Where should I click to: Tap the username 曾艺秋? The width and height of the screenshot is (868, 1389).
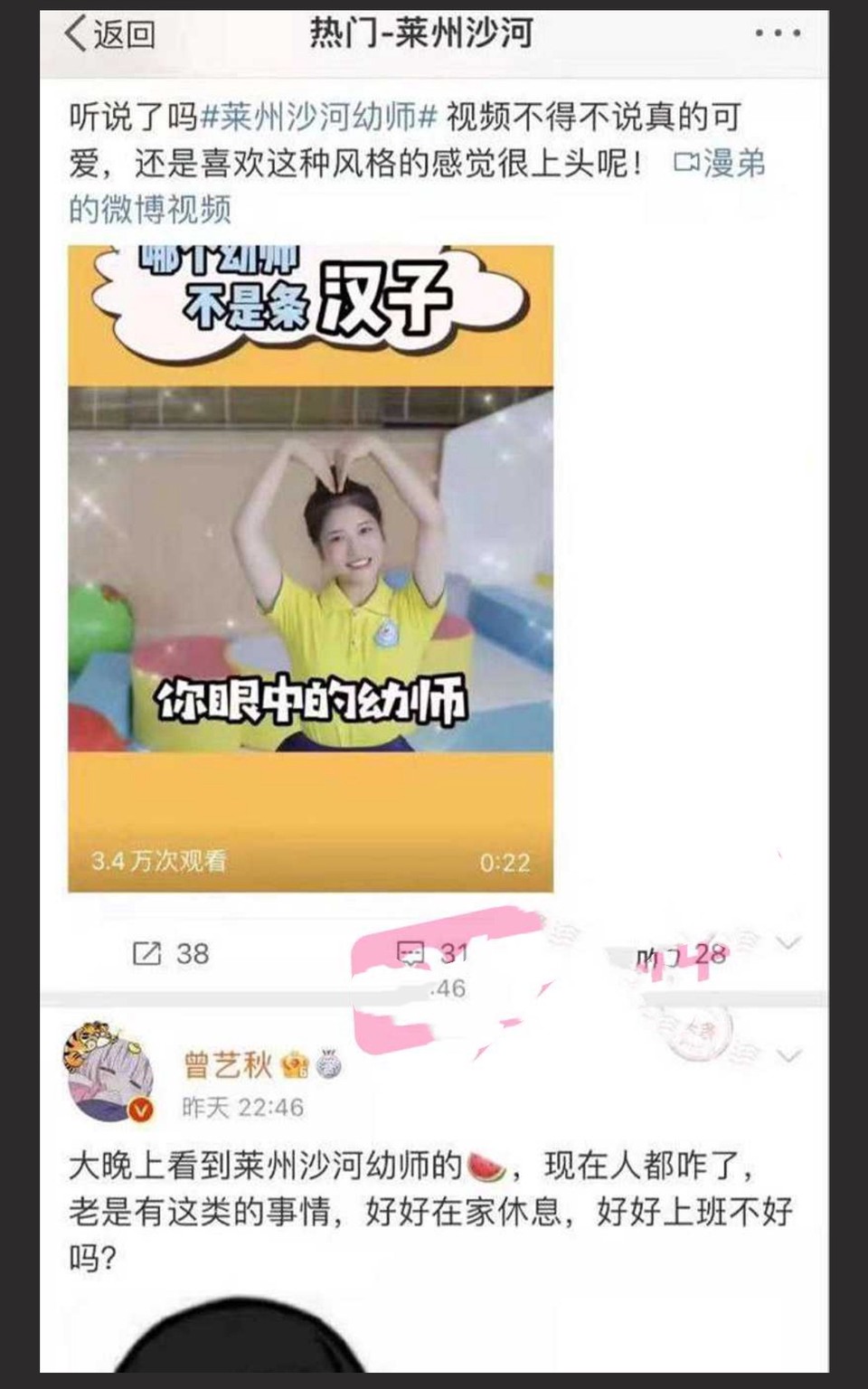[x=227, y=1064]
